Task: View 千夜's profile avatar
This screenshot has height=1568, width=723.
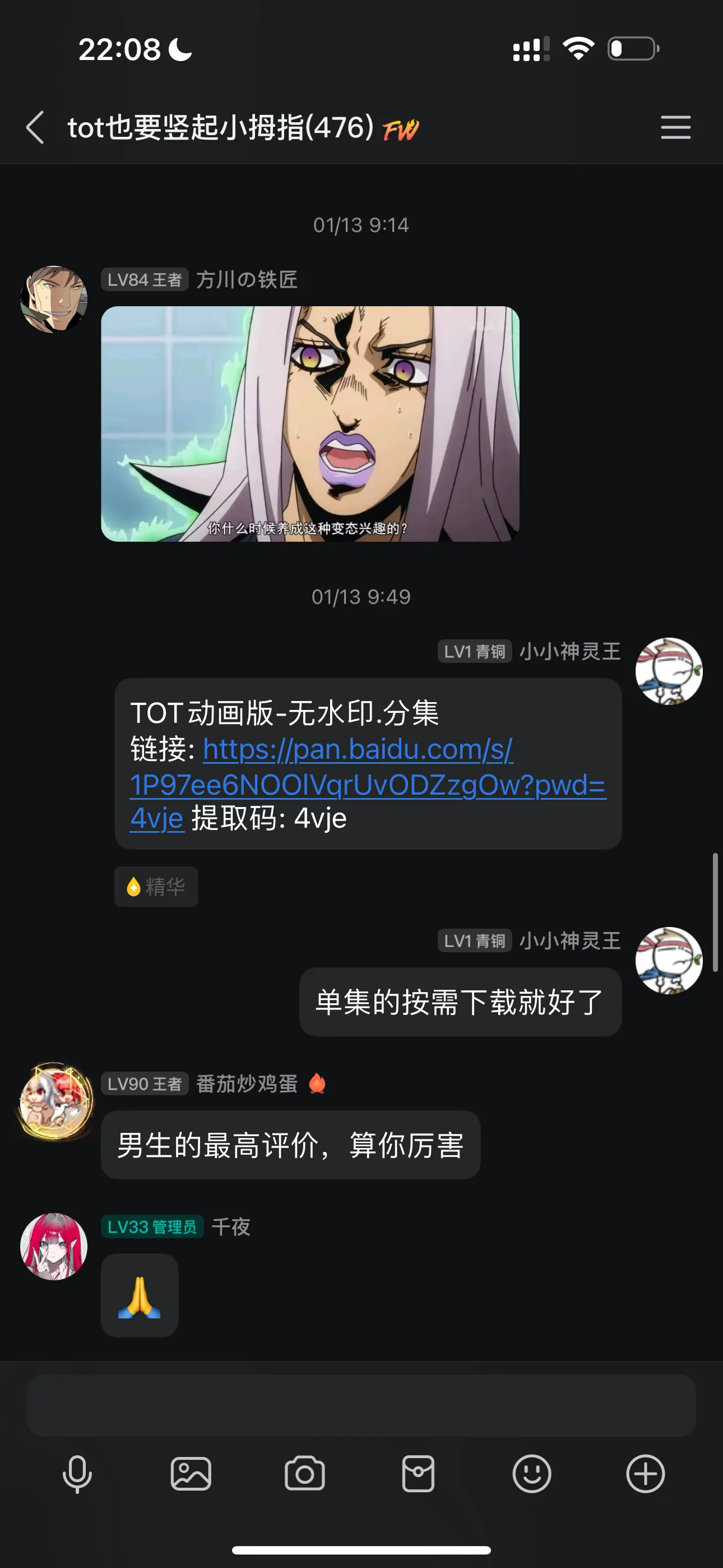Action: coord(54,1246)
